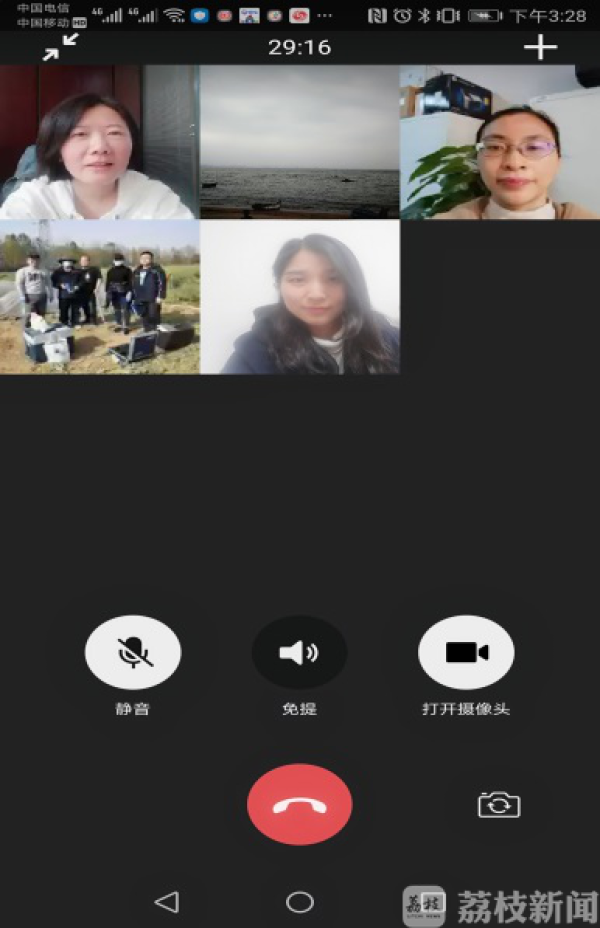This screenshot has height=928, width=600.
Task: Tap the system back triangle button
Action: [x=166, y=902]
